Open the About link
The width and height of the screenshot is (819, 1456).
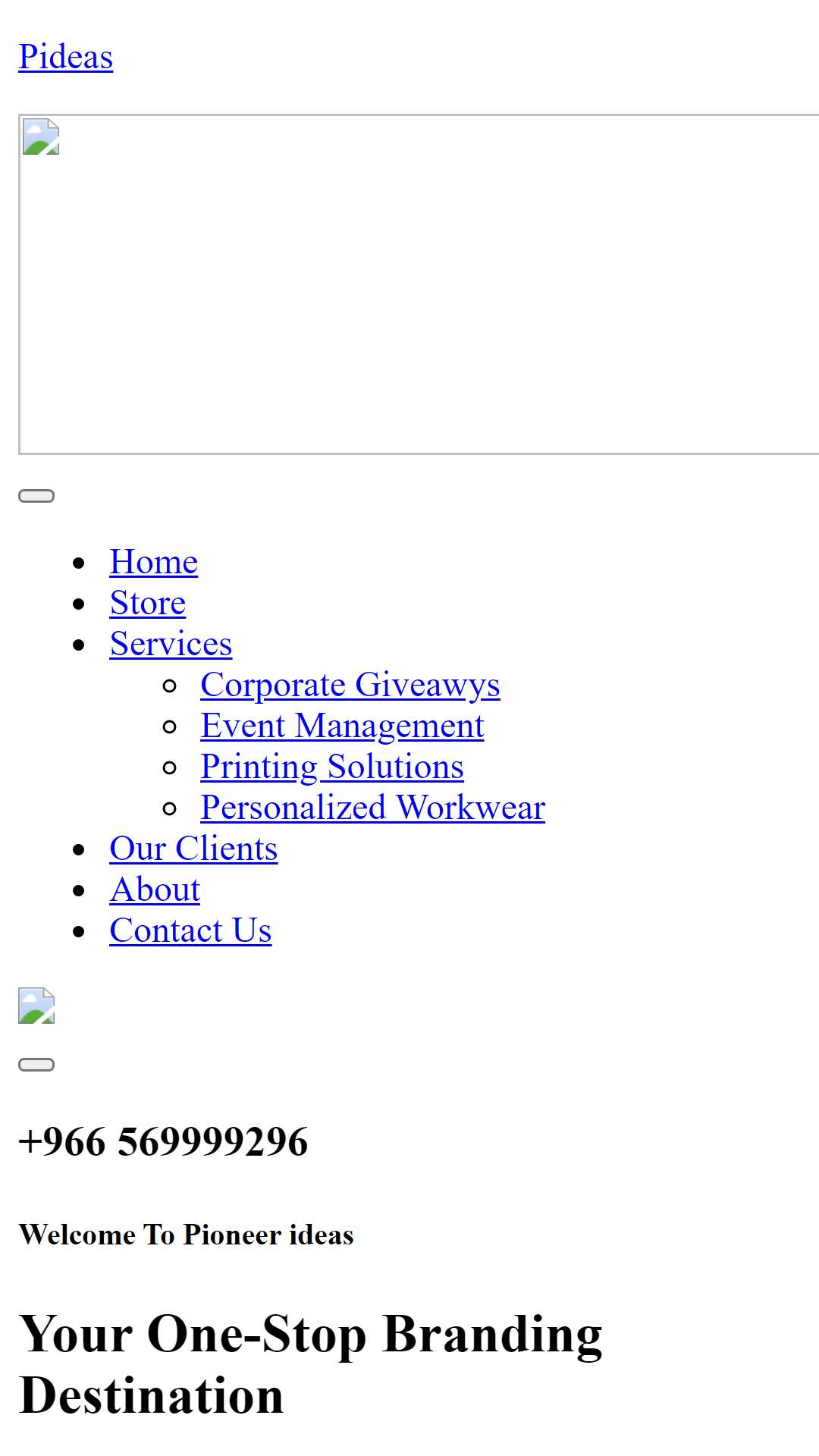pos(155,890)
